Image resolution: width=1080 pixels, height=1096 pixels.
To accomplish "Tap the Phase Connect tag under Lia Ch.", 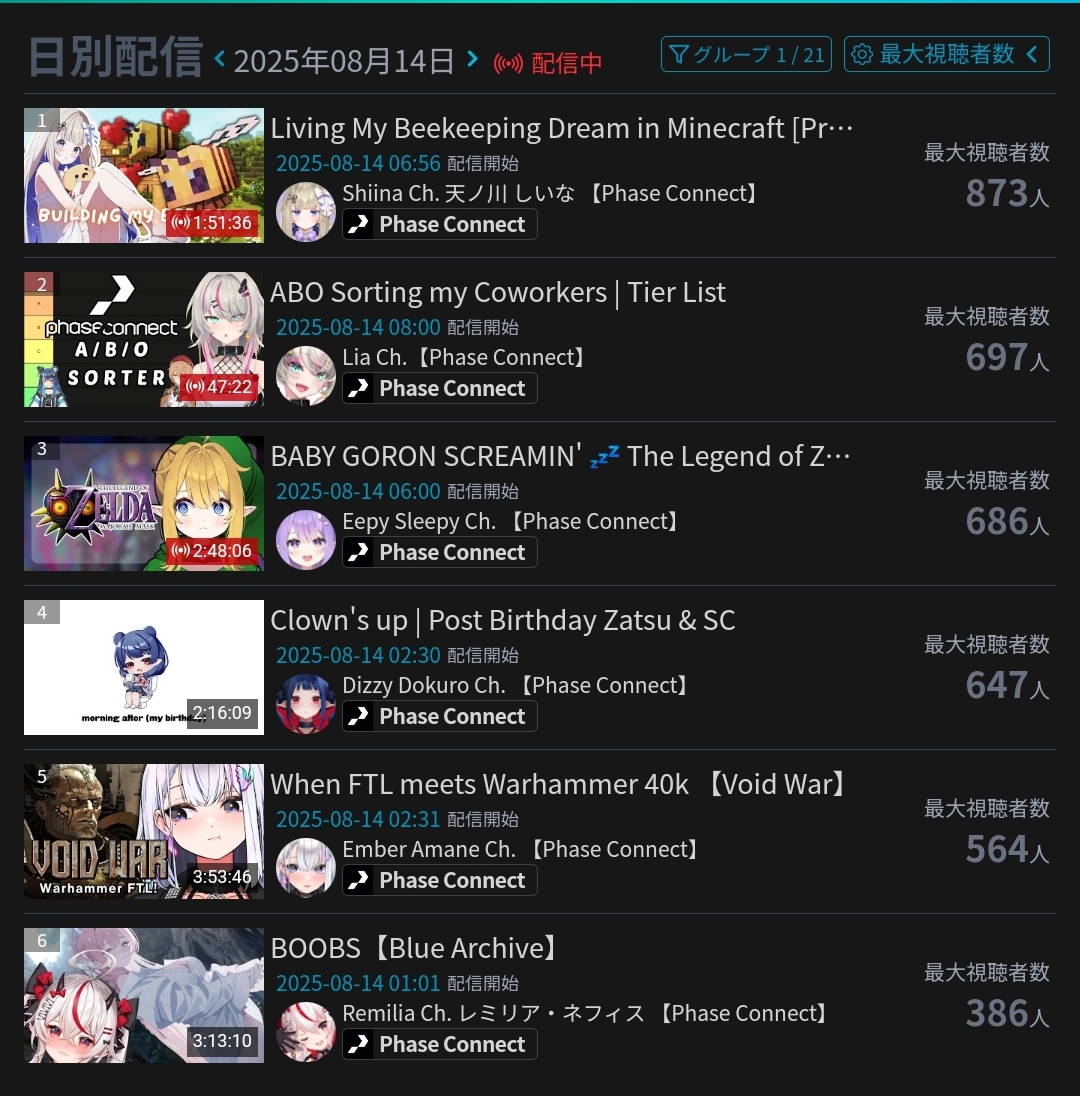I will tap(440, 388).
